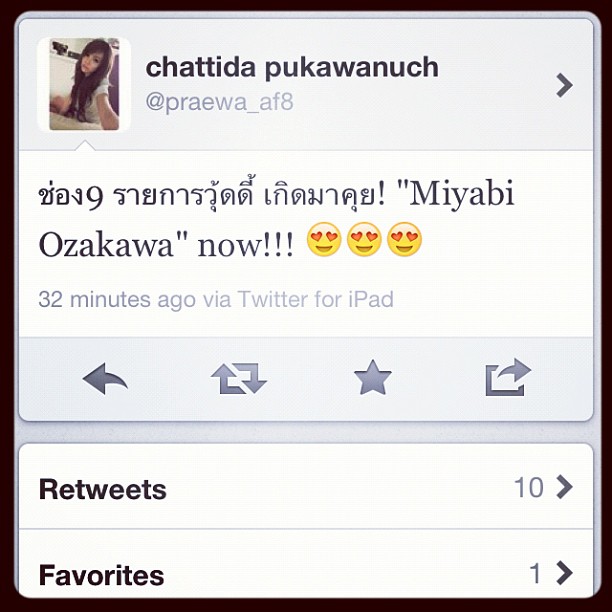Retweet this tweet
Image resolution: width=612 pixels, height=612 pixels.
point(239,379)
